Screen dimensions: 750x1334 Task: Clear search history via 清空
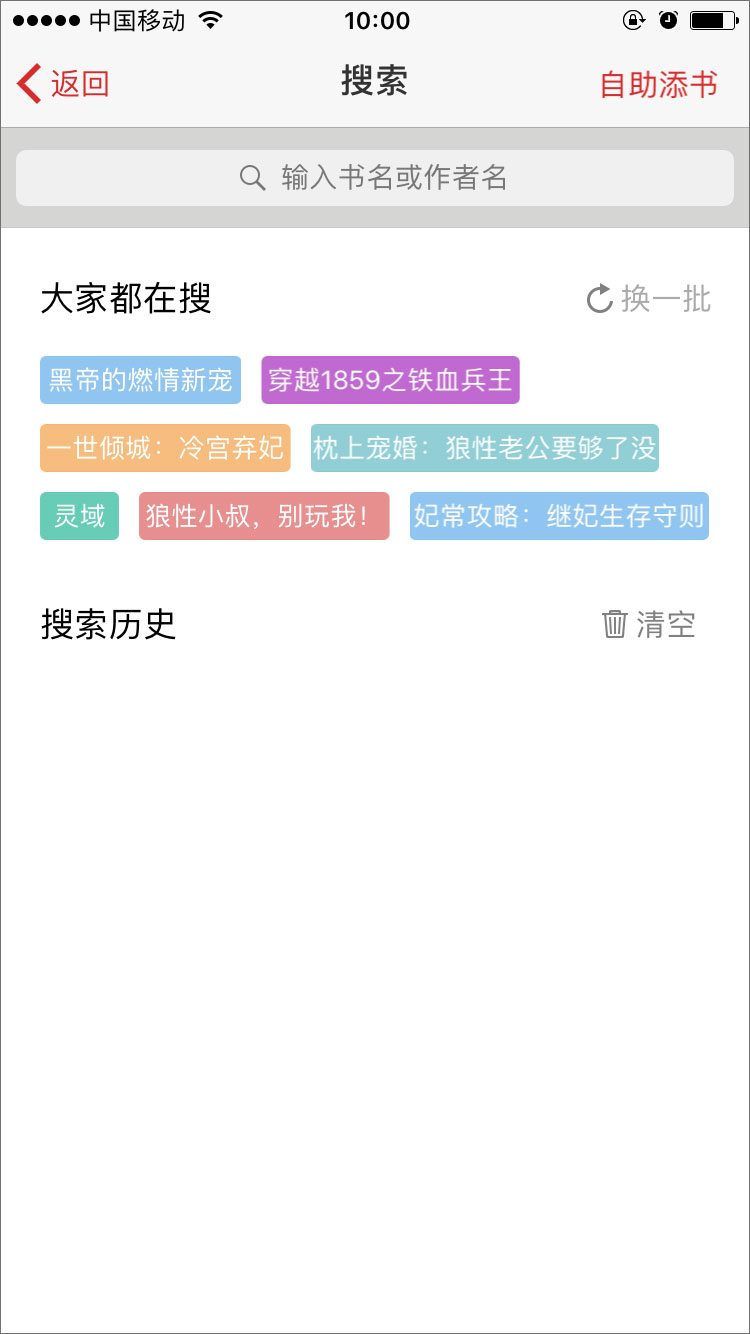[x=665, y=623]
